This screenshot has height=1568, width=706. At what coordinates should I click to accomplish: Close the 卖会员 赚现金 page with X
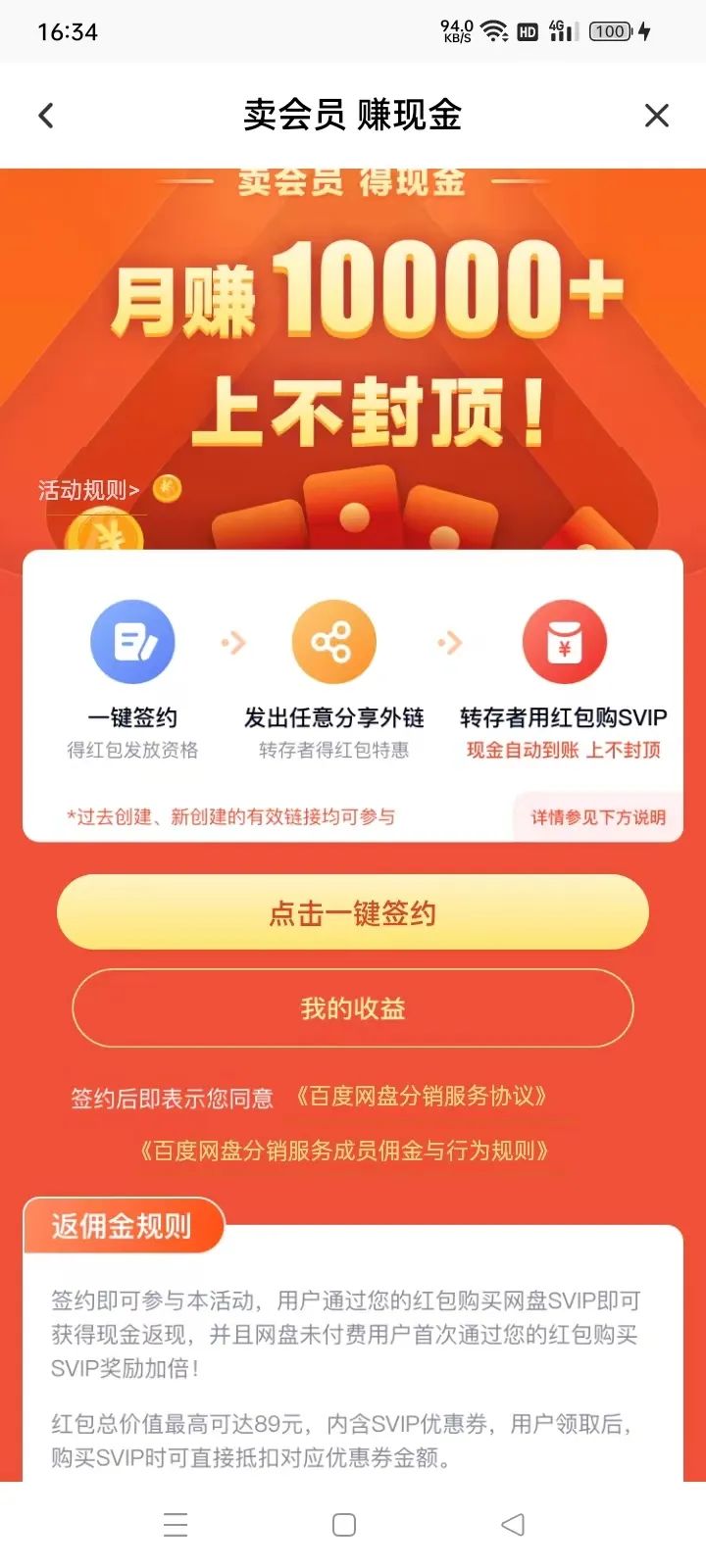coord(656,115)
